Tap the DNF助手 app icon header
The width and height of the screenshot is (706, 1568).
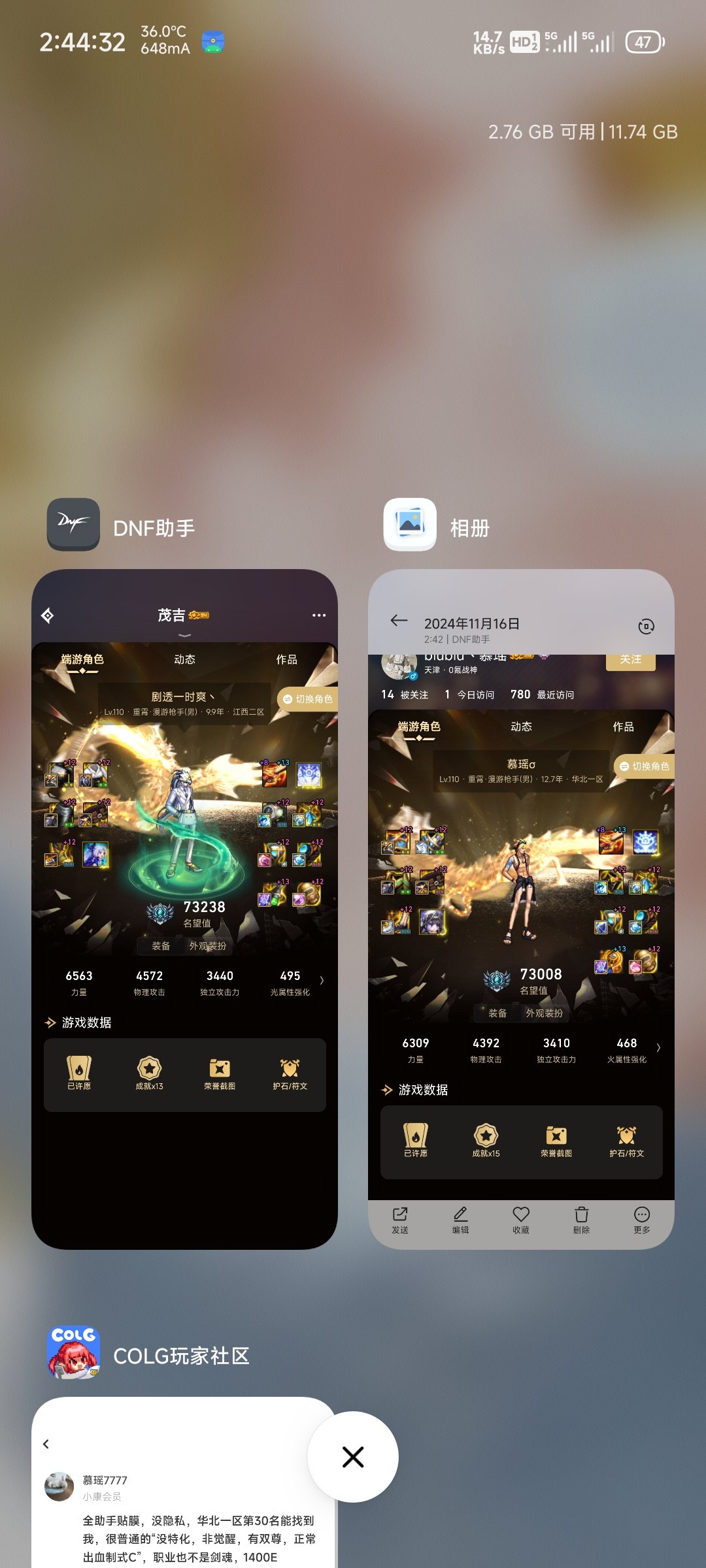coord(73,525)
